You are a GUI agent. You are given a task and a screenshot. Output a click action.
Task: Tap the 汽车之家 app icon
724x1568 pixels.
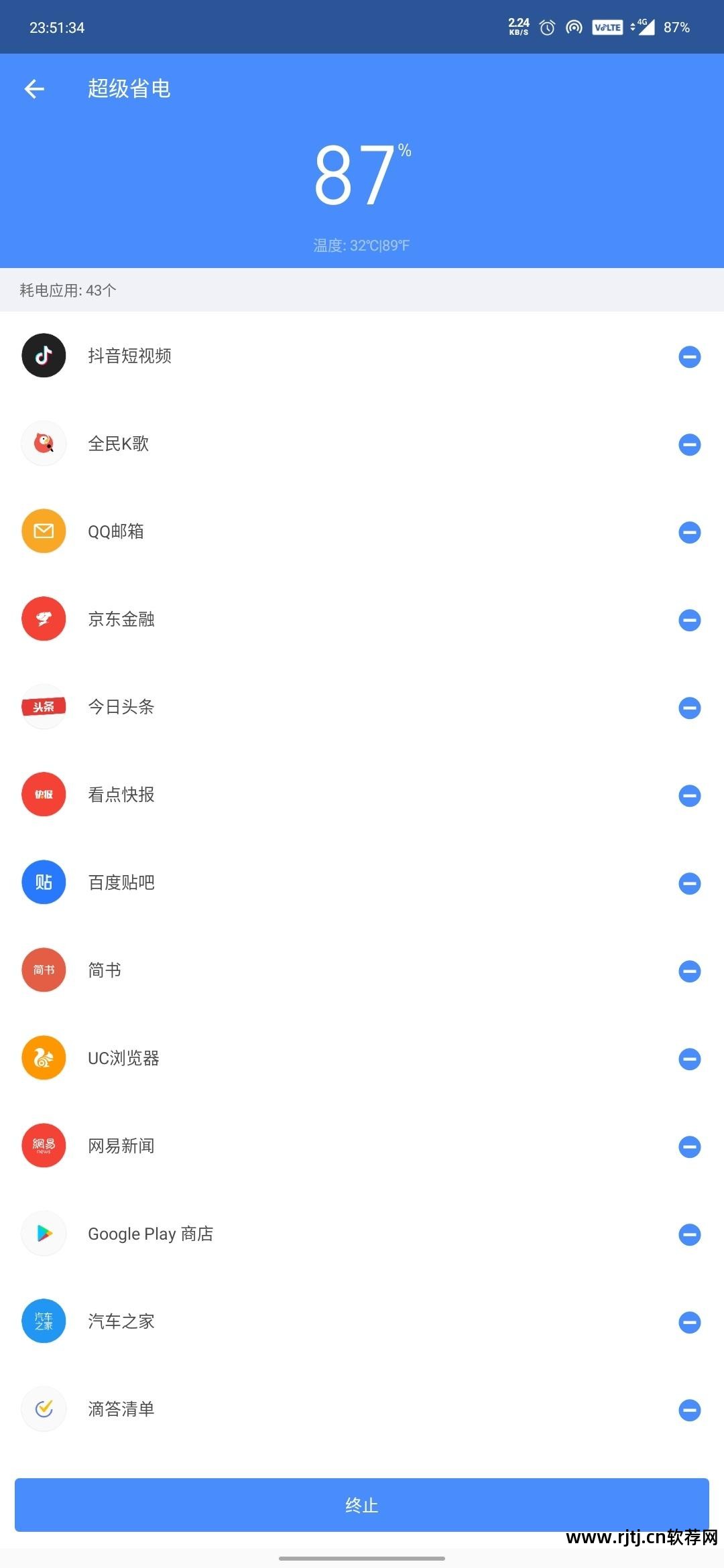(44, 1321)
